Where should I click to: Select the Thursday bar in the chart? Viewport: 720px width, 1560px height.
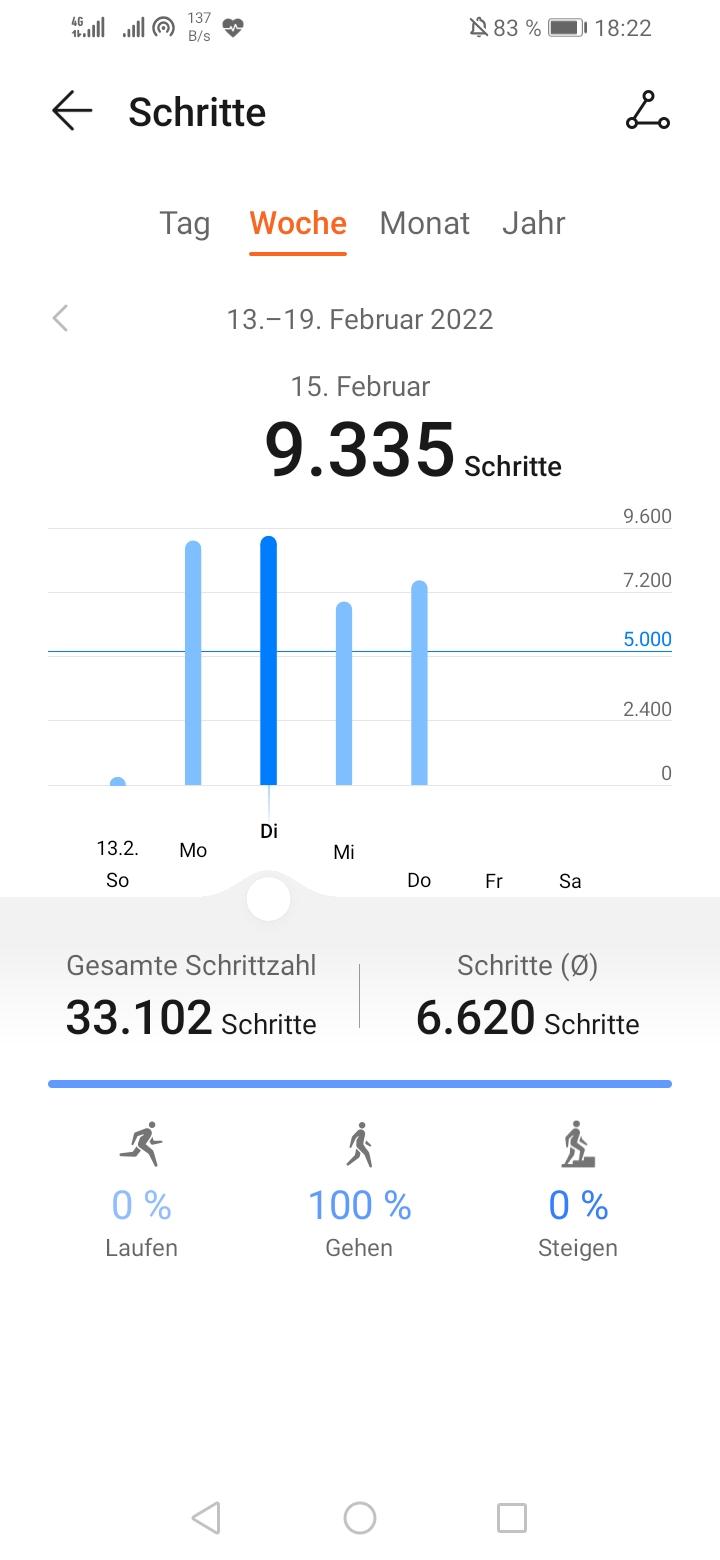coord(419,683)
